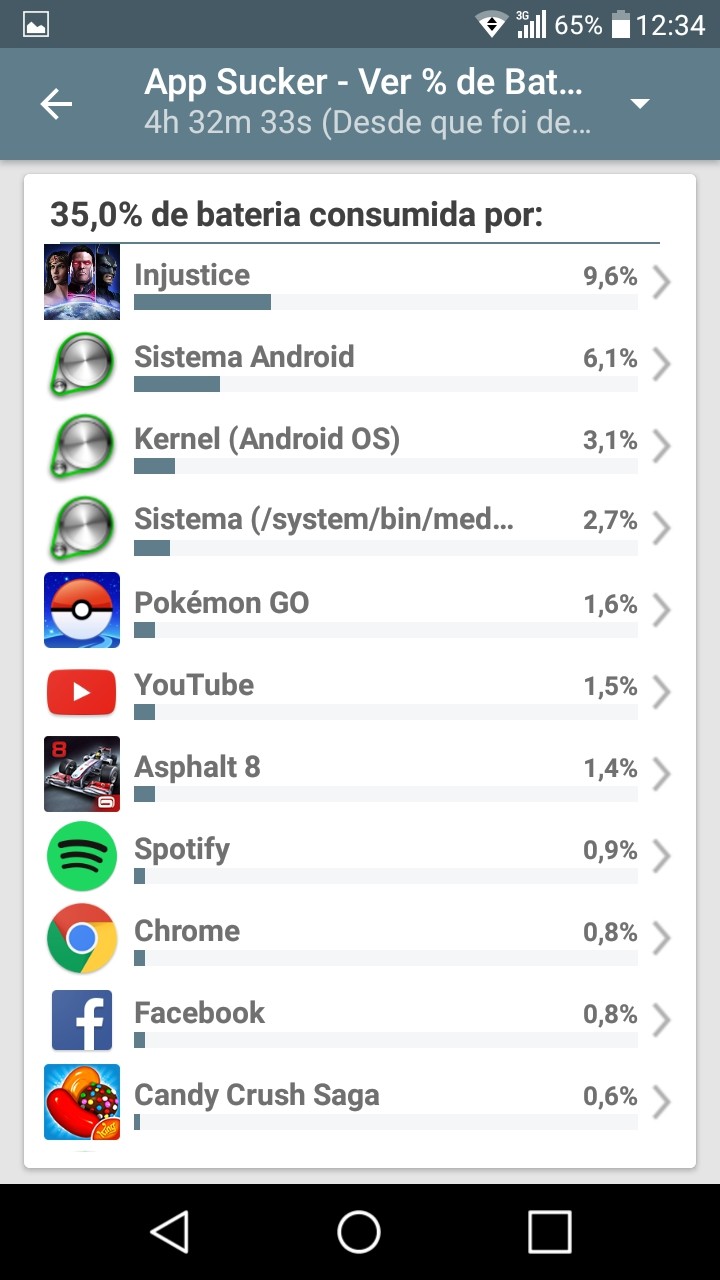Image resolution: width=720 pixels, height=1280 pixels.
Task: Open Kernel (Android OS) usage row
Action: [x=360, y=446]
